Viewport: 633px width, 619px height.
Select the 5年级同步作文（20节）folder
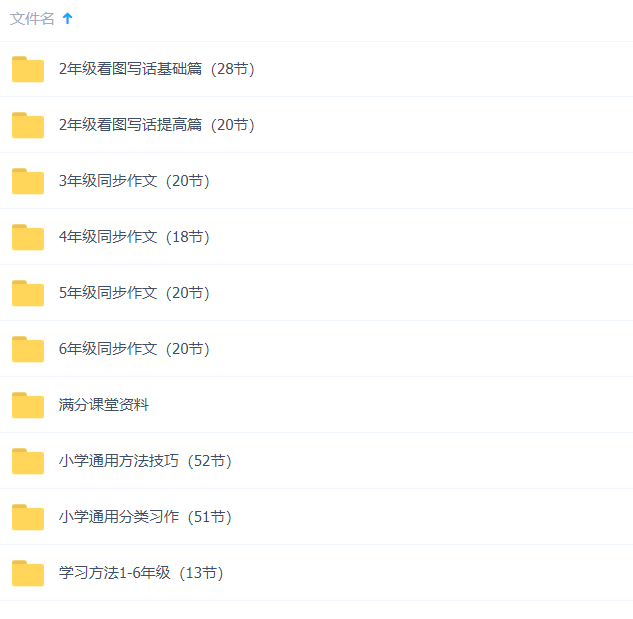[x=134, y=293]
